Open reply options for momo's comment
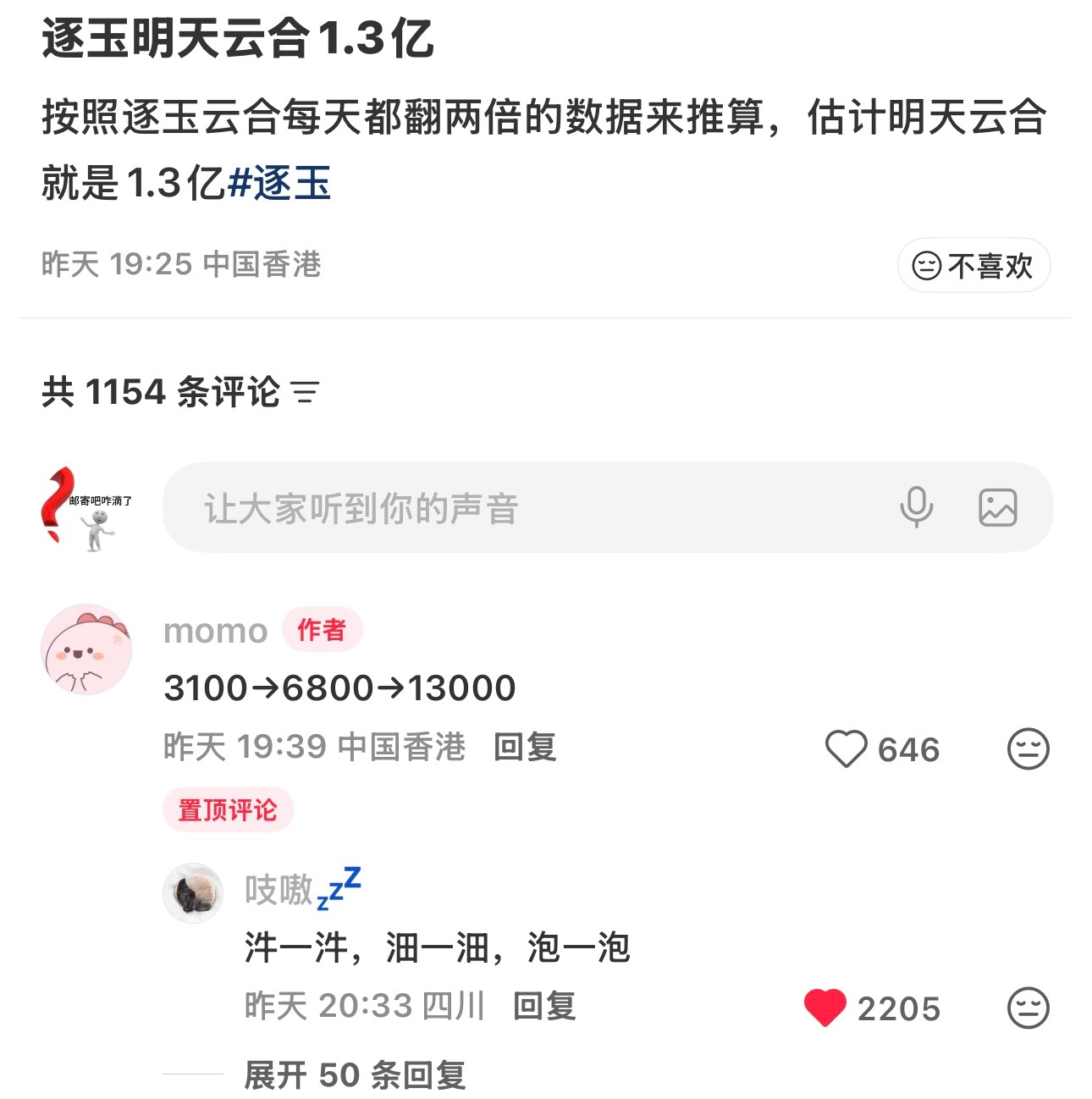This screenshot has width=1092, height=1099. click(x=523, y=748)
